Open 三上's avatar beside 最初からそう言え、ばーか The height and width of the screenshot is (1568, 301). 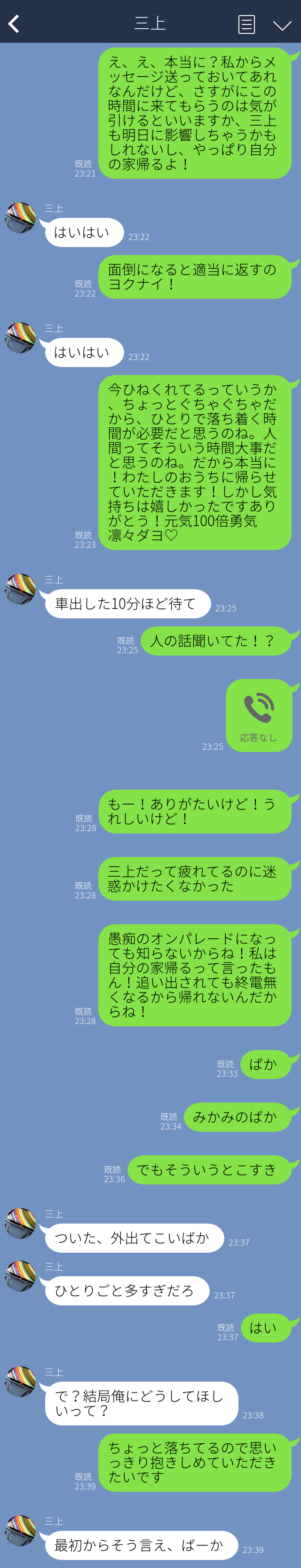20,1530
